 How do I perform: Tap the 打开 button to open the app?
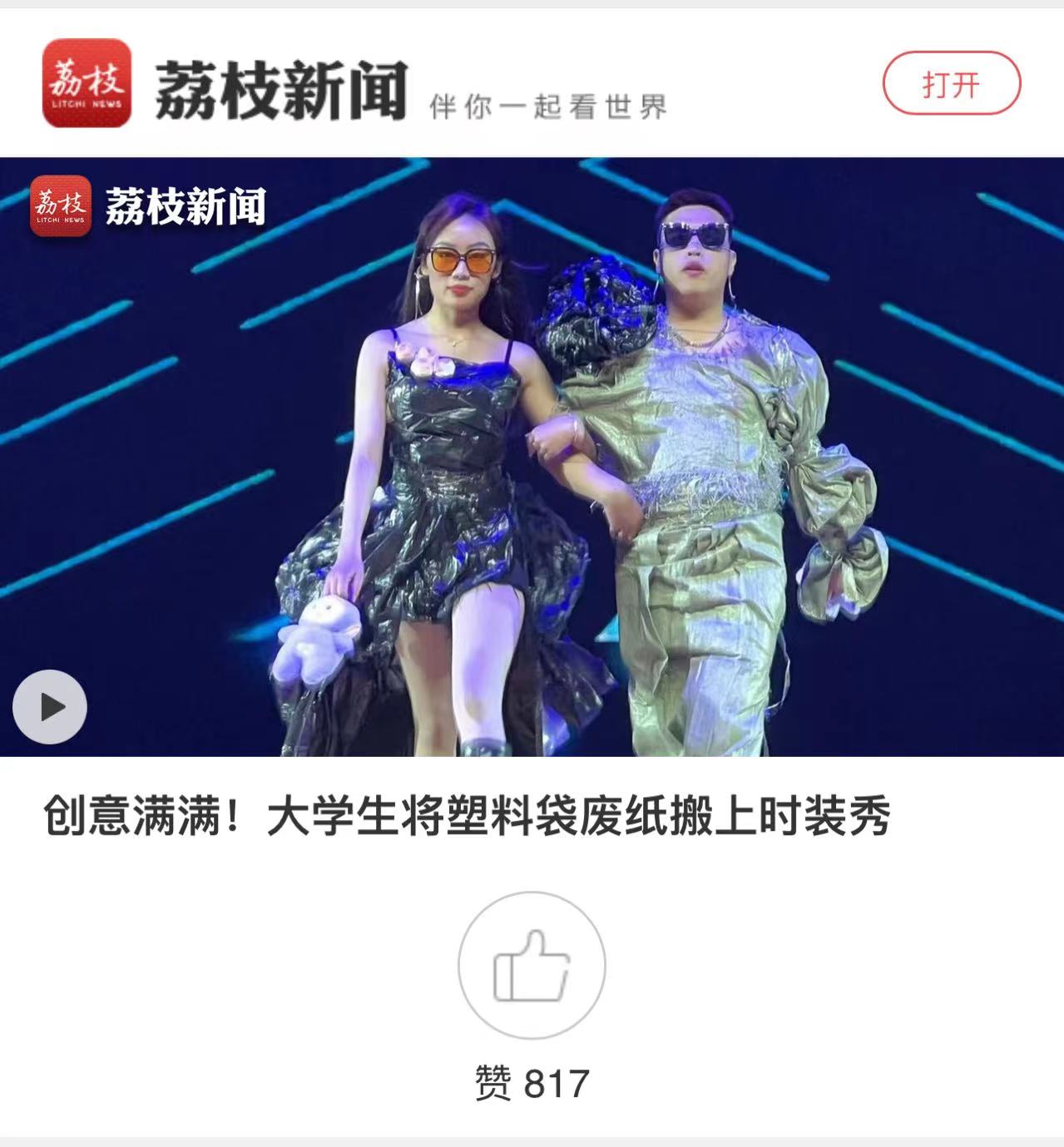[x=951, y=83]
